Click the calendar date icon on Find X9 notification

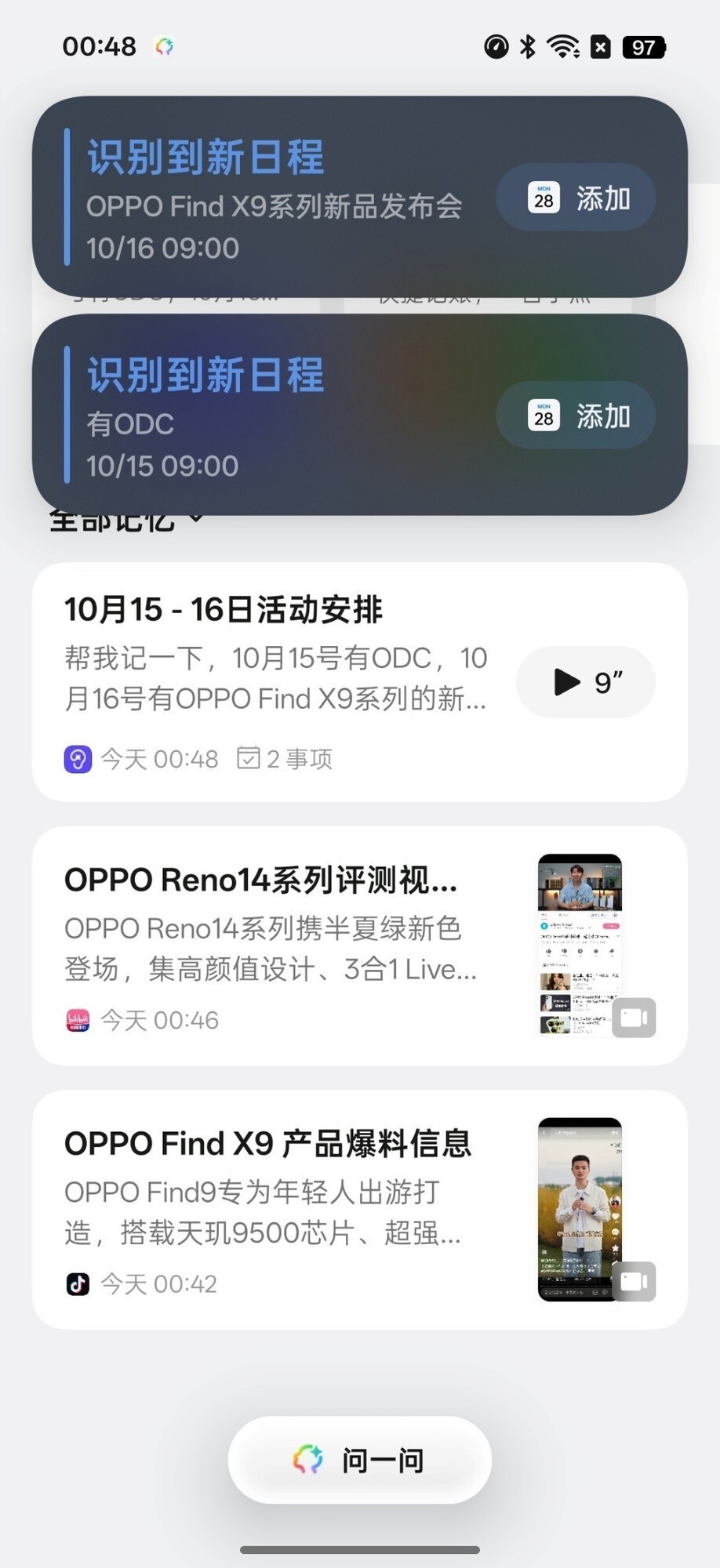[543, 198]
